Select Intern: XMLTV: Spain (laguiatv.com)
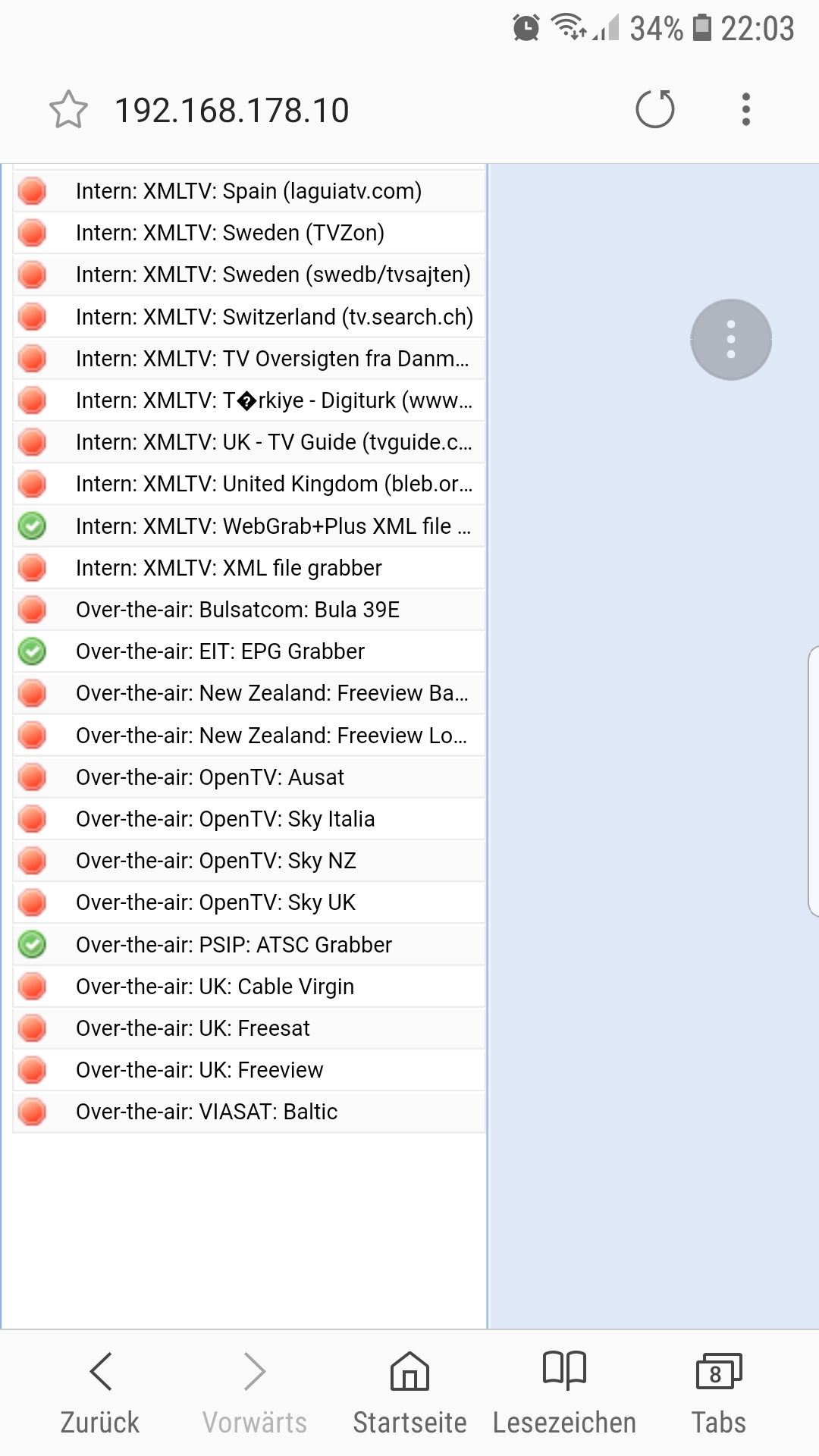Screen dimensions: 819x1456 point(249,191)
